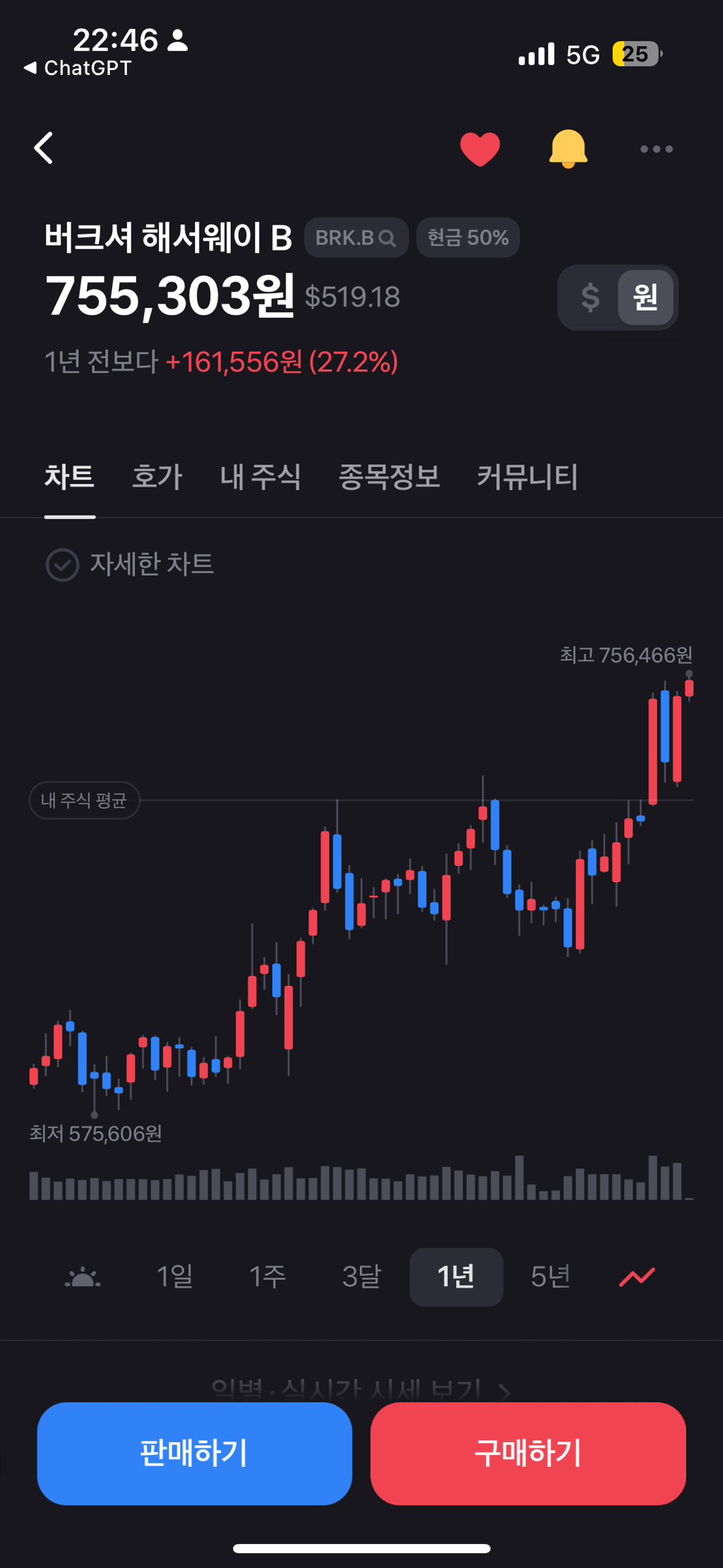This screenshot has width=723, height=1568.
Task: Open price alerts with the bell icon
Action: (569, 148)
